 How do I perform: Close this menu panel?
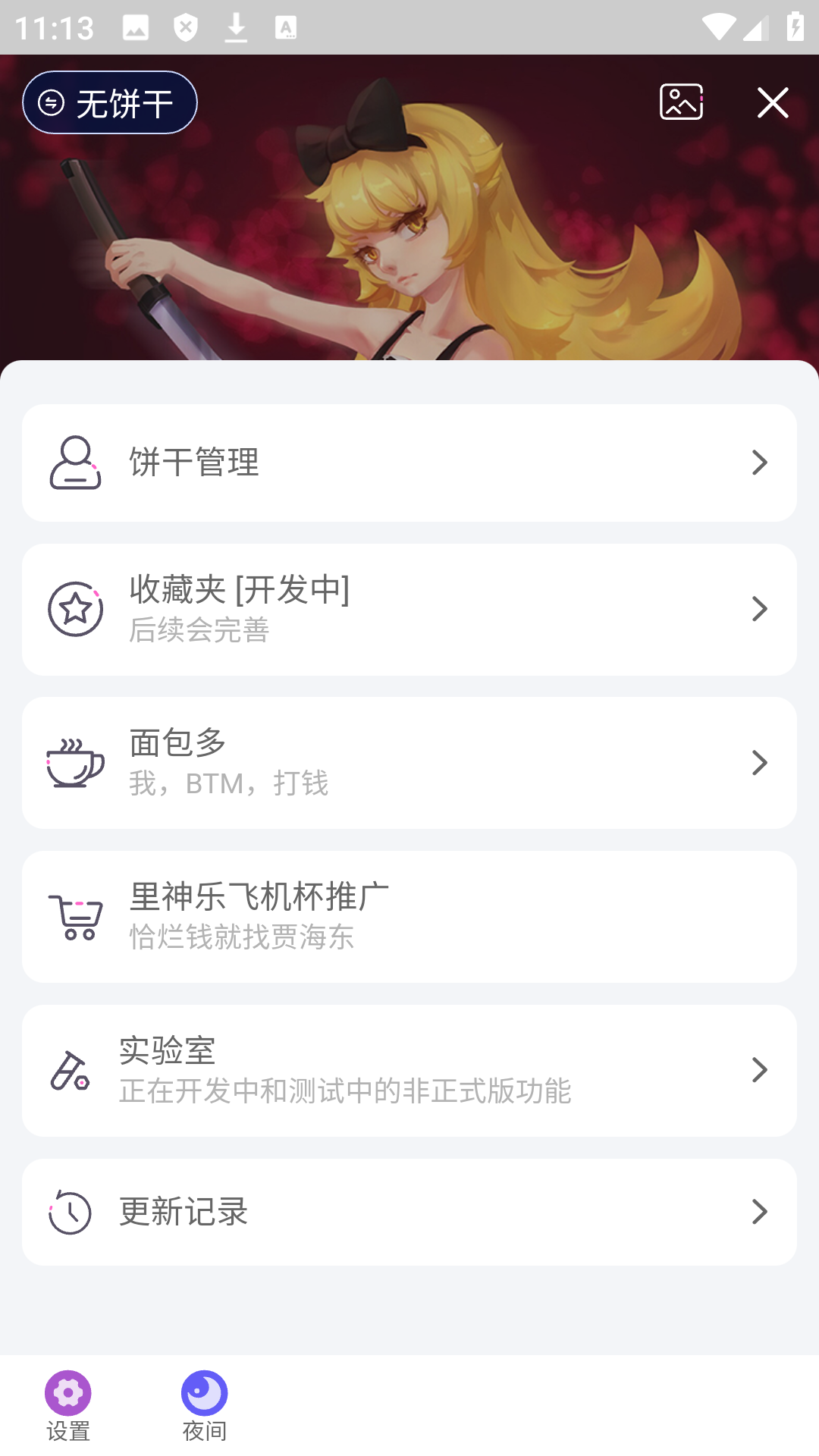(x=773, y=102)
